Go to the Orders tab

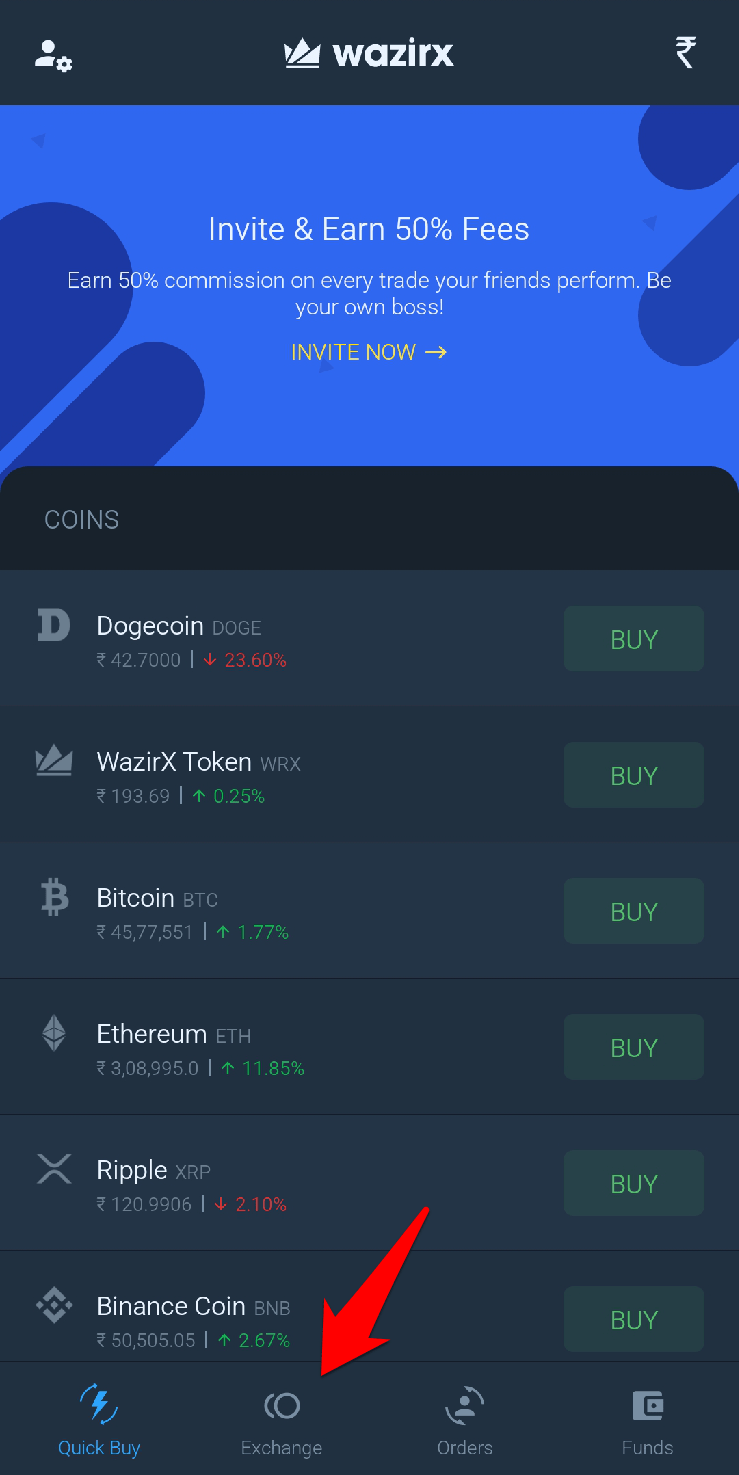(464, 1421)
